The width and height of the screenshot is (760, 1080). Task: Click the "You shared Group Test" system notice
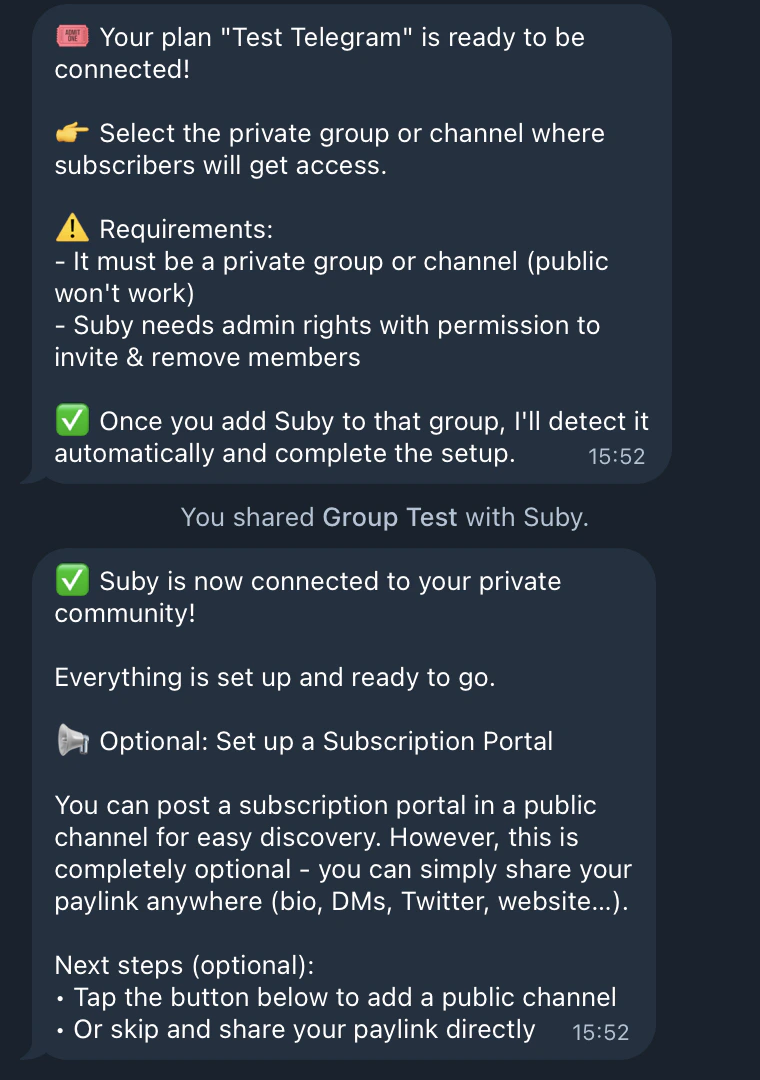[x=385, y=517]
